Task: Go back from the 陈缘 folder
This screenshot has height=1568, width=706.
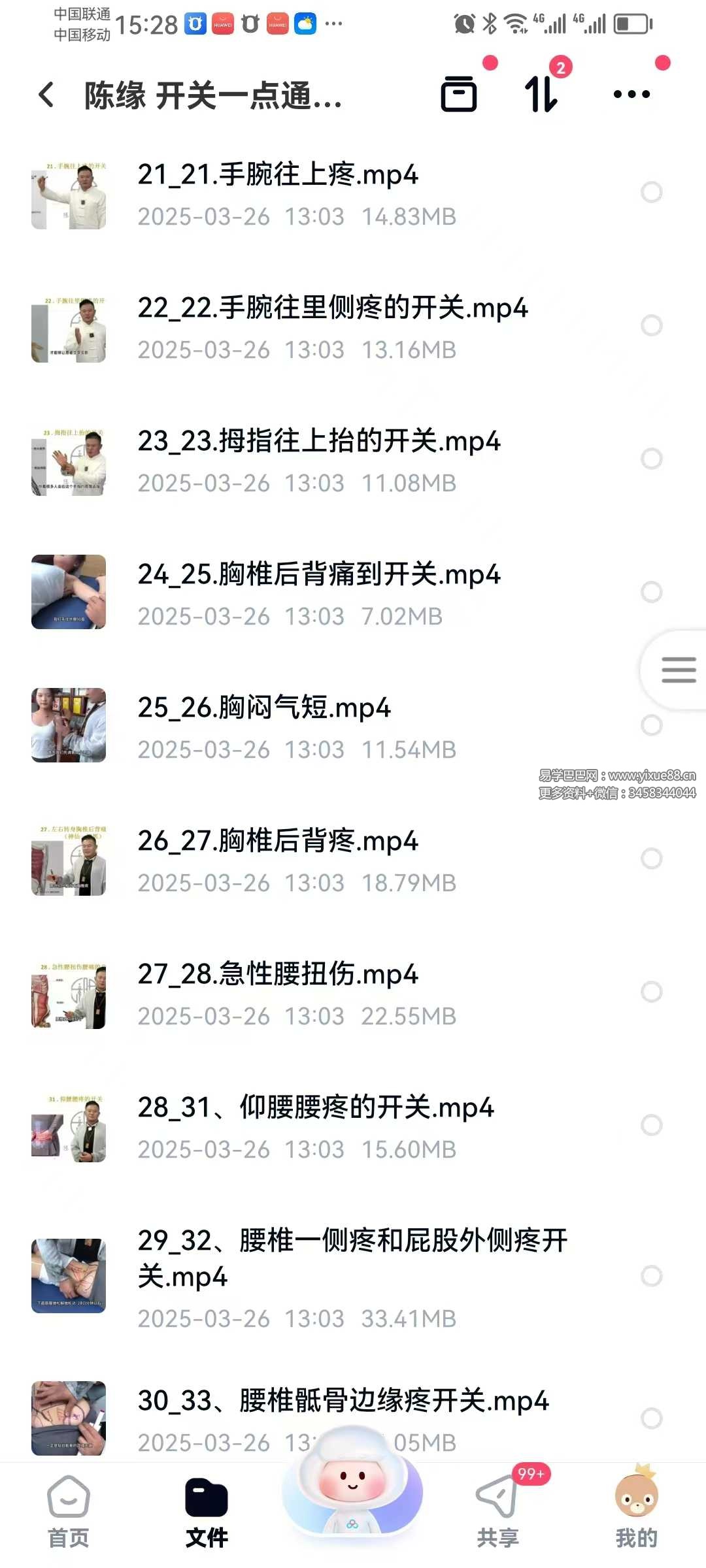Action: click(x=46, y=95)
